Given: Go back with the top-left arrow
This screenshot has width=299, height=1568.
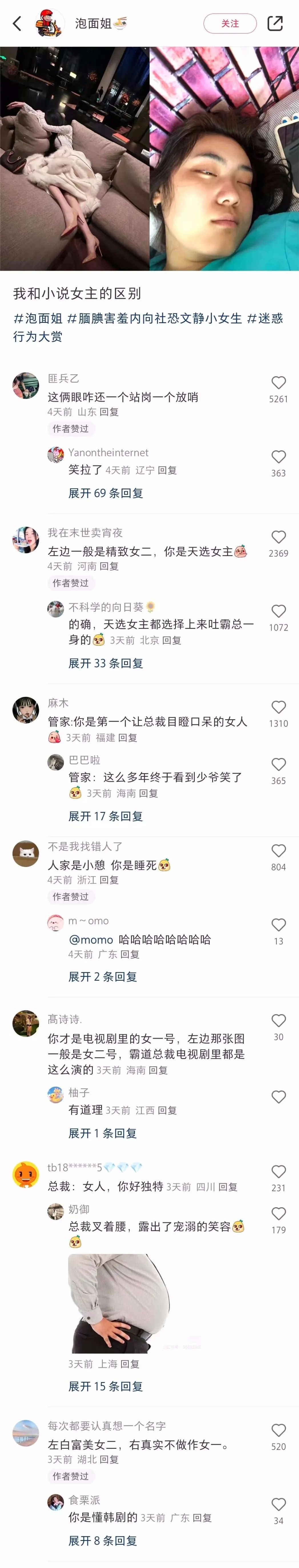Looking at the screenshot, I should [x=17, y=24].
